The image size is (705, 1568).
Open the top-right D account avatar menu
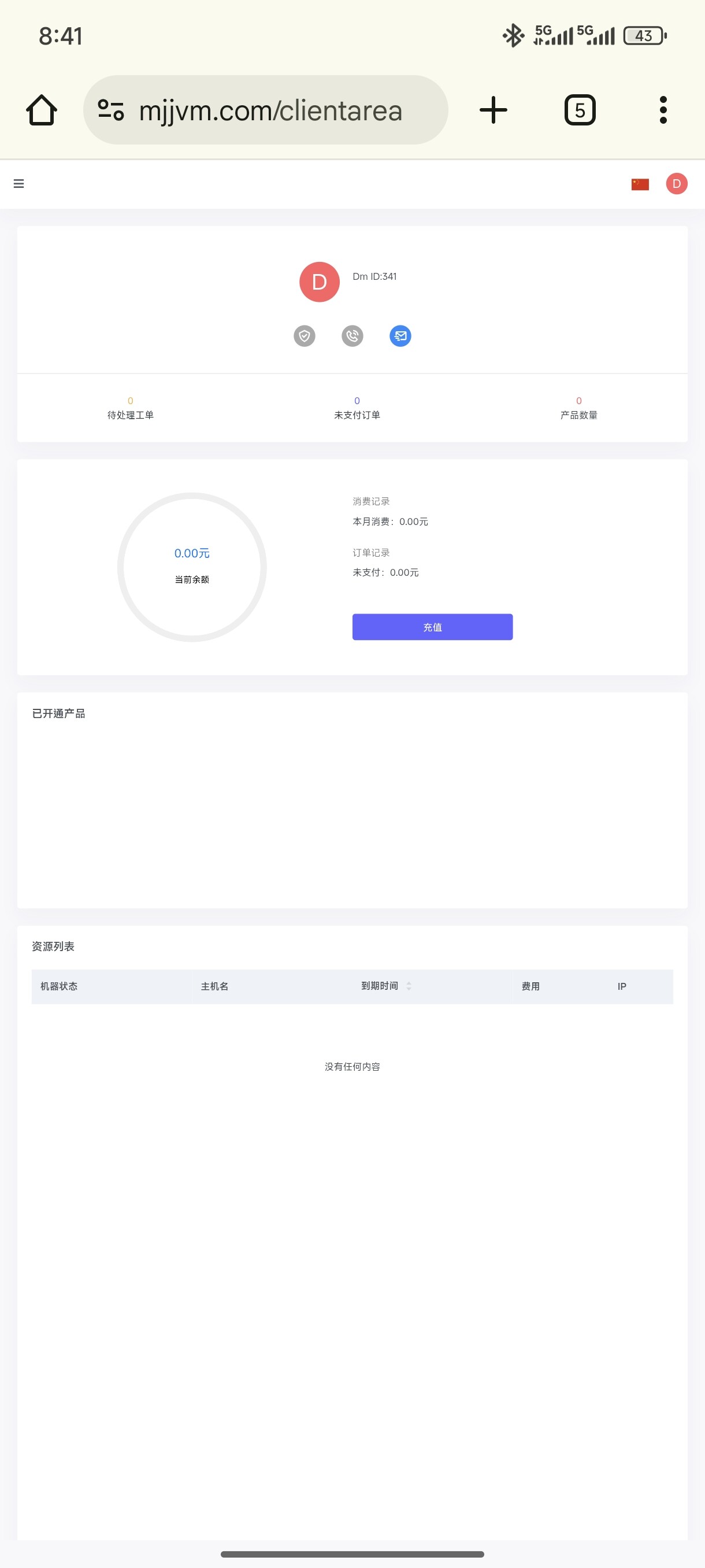[677, 184]
